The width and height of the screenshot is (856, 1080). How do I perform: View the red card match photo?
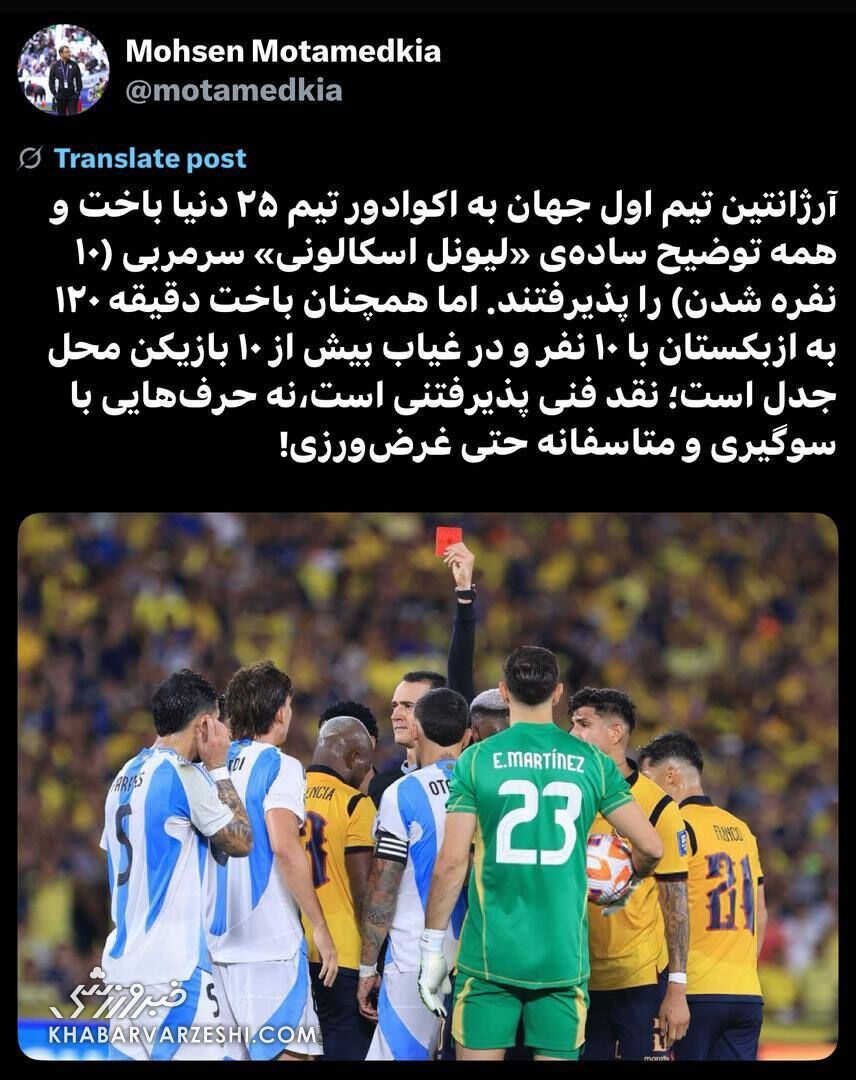(x=428, y=785)
